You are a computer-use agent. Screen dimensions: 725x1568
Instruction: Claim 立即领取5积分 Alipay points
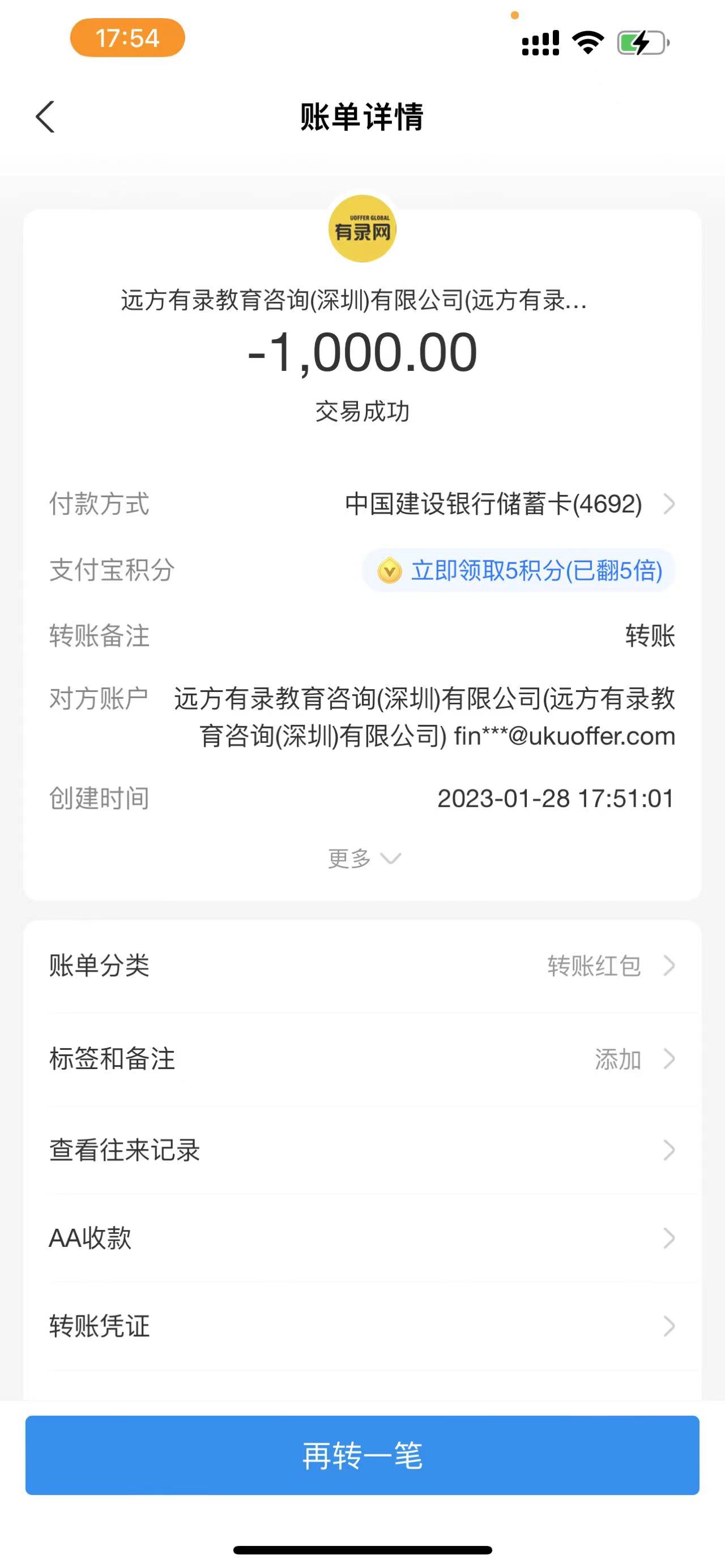coord(519,570)
